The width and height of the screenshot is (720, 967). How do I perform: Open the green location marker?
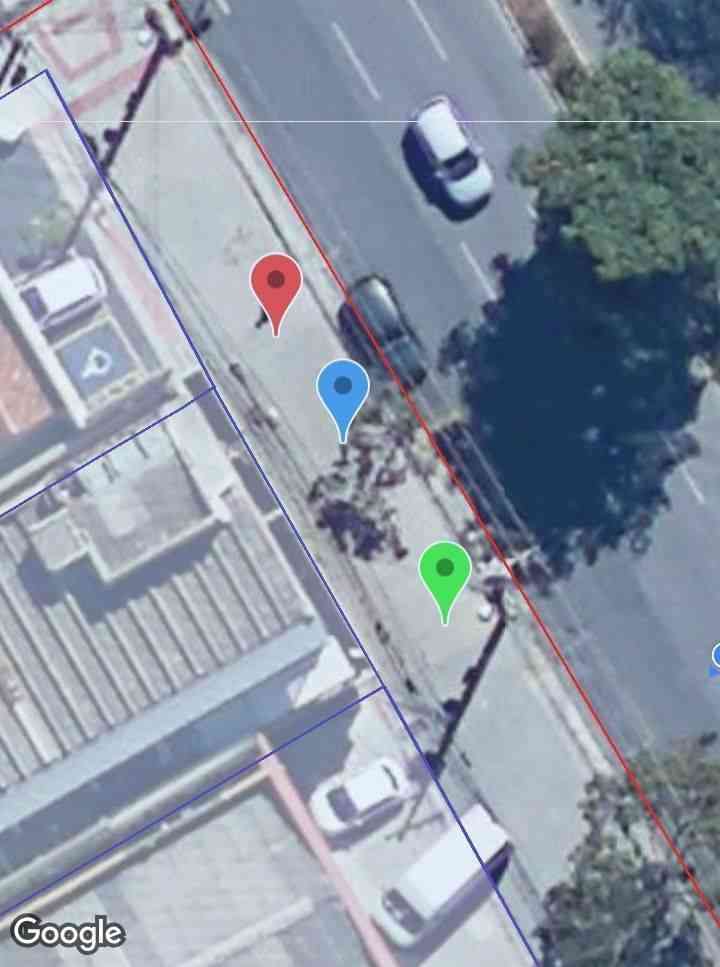click(x=445, y=572)
